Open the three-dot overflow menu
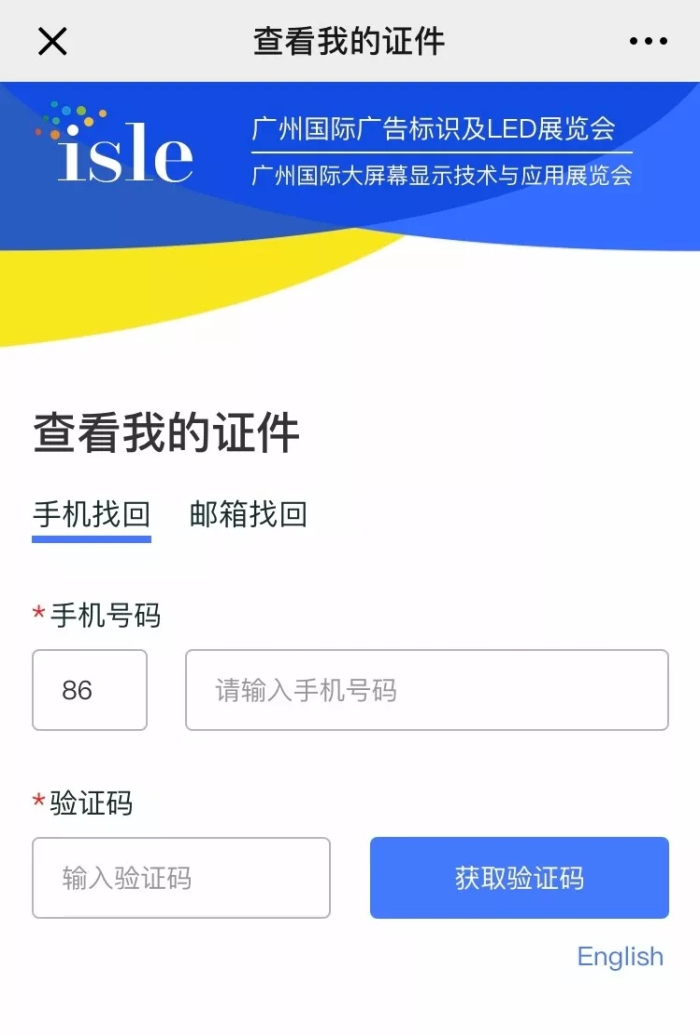The width and height of the screenshot is (700, 1035). click(x=648, y=41)
